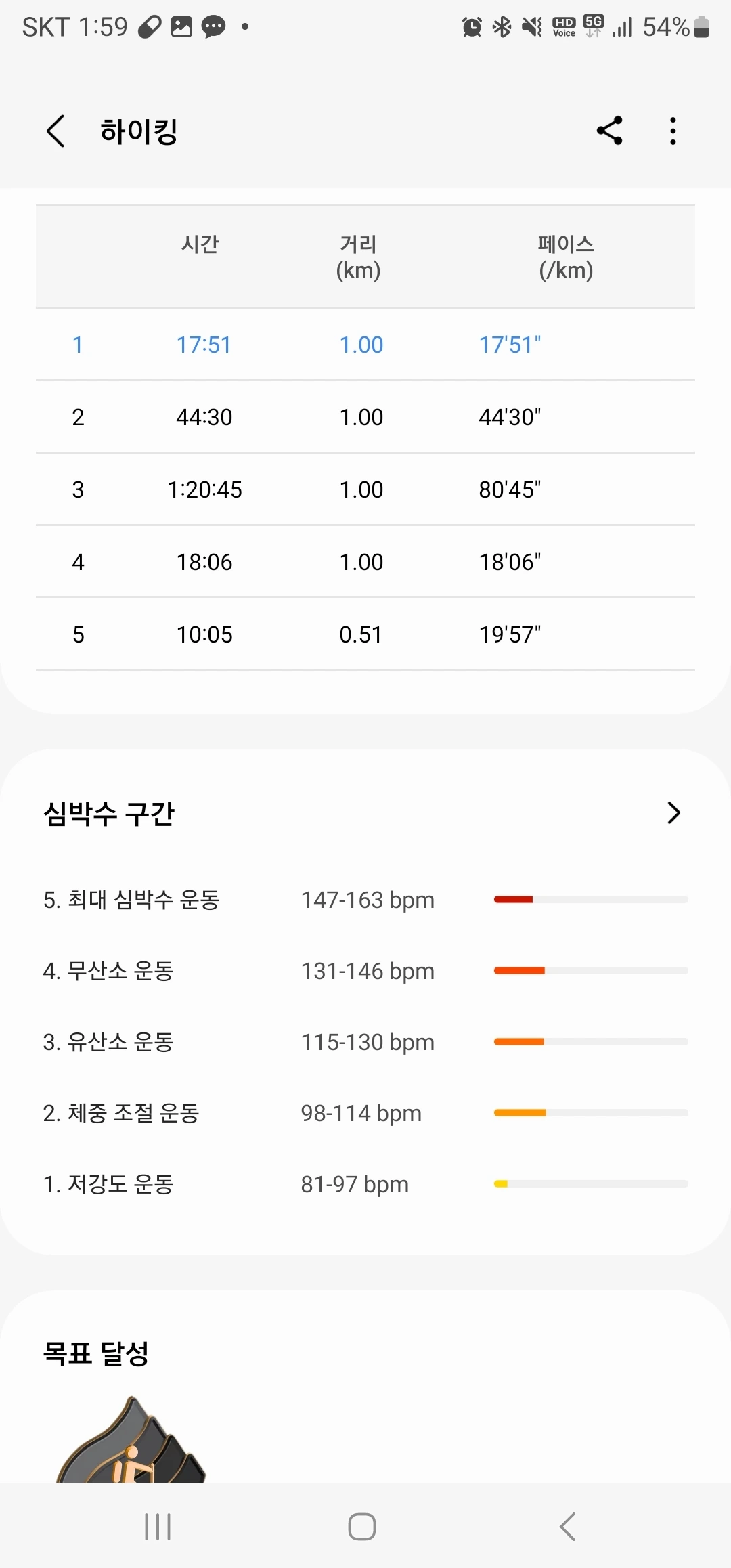Share this hiking workout
The image size is (731, 1568).
pos(609,131)
